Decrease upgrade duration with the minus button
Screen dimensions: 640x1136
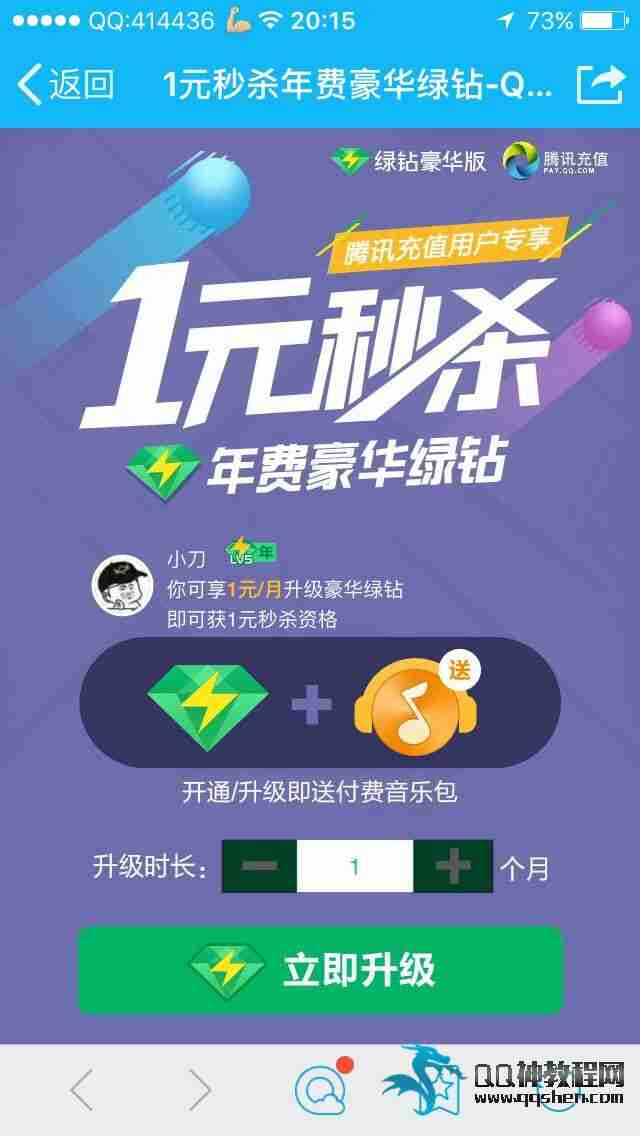coord(259,866)
